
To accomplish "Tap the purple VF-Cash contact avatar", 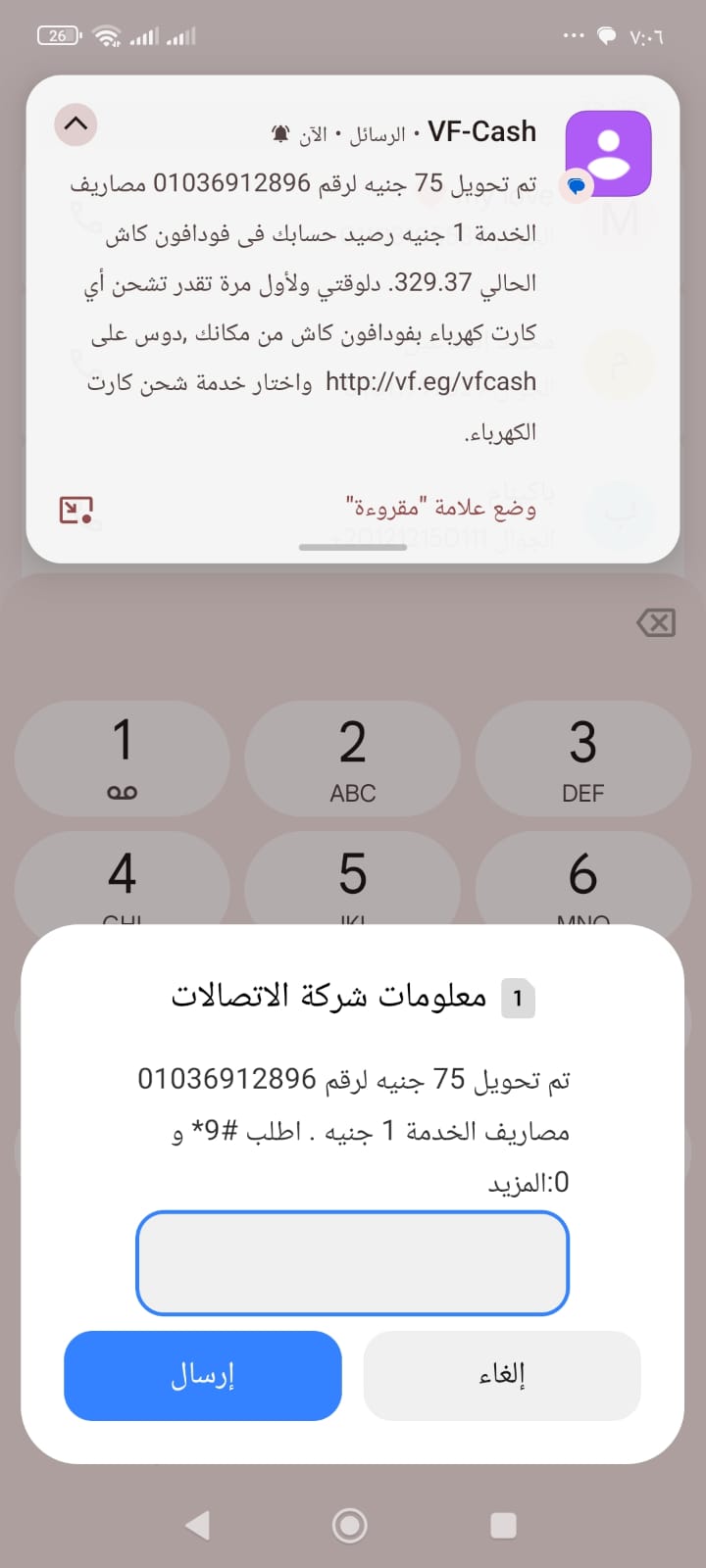I will coord(608,154).
